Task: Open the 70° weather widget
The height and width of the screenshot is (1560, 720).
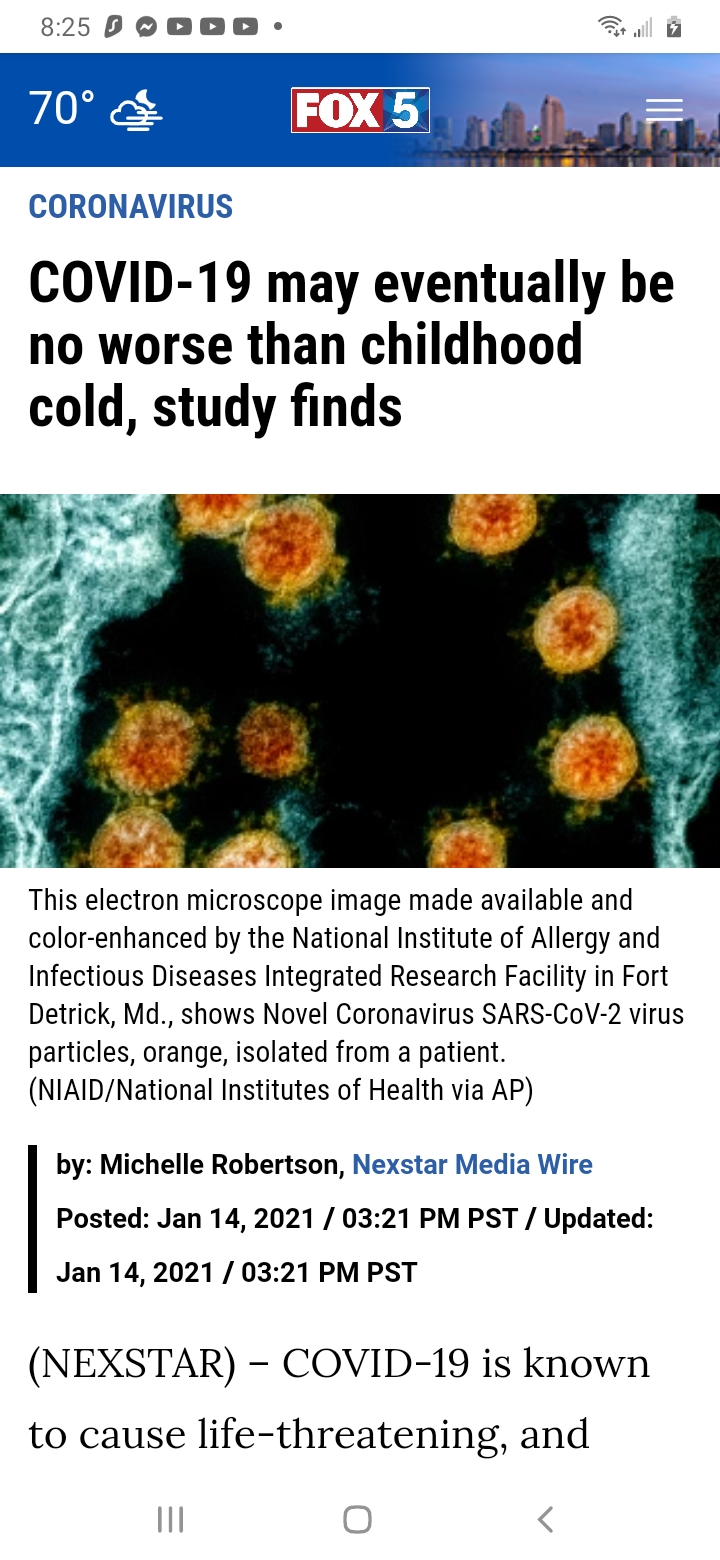Action: click(x=96, y=109)
